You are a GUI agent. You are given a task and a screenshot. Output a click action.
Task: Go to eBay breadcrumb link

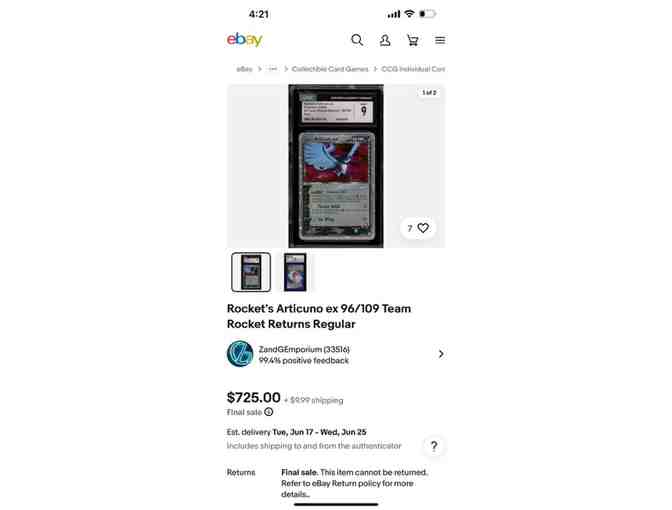(x=244, y=69)
